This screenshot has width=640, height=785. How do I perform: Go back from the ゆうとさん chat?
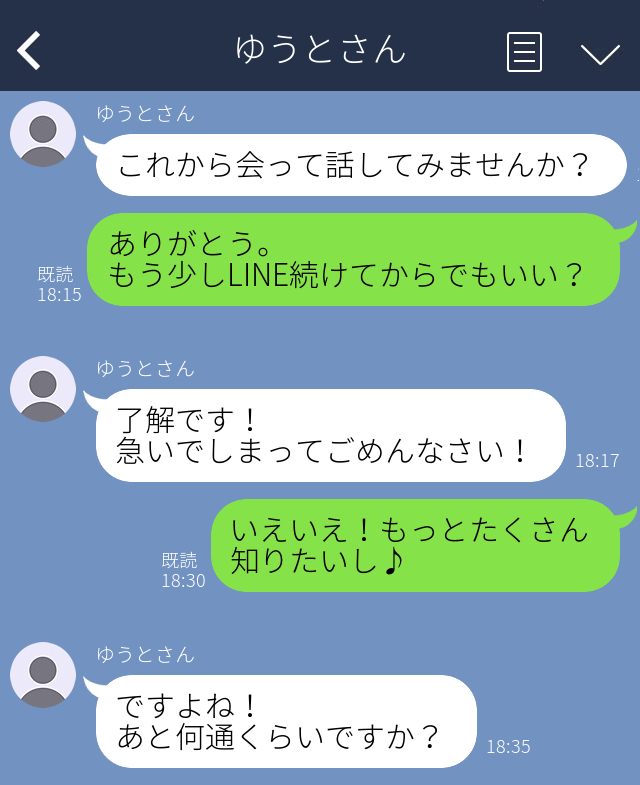[30, 50]
